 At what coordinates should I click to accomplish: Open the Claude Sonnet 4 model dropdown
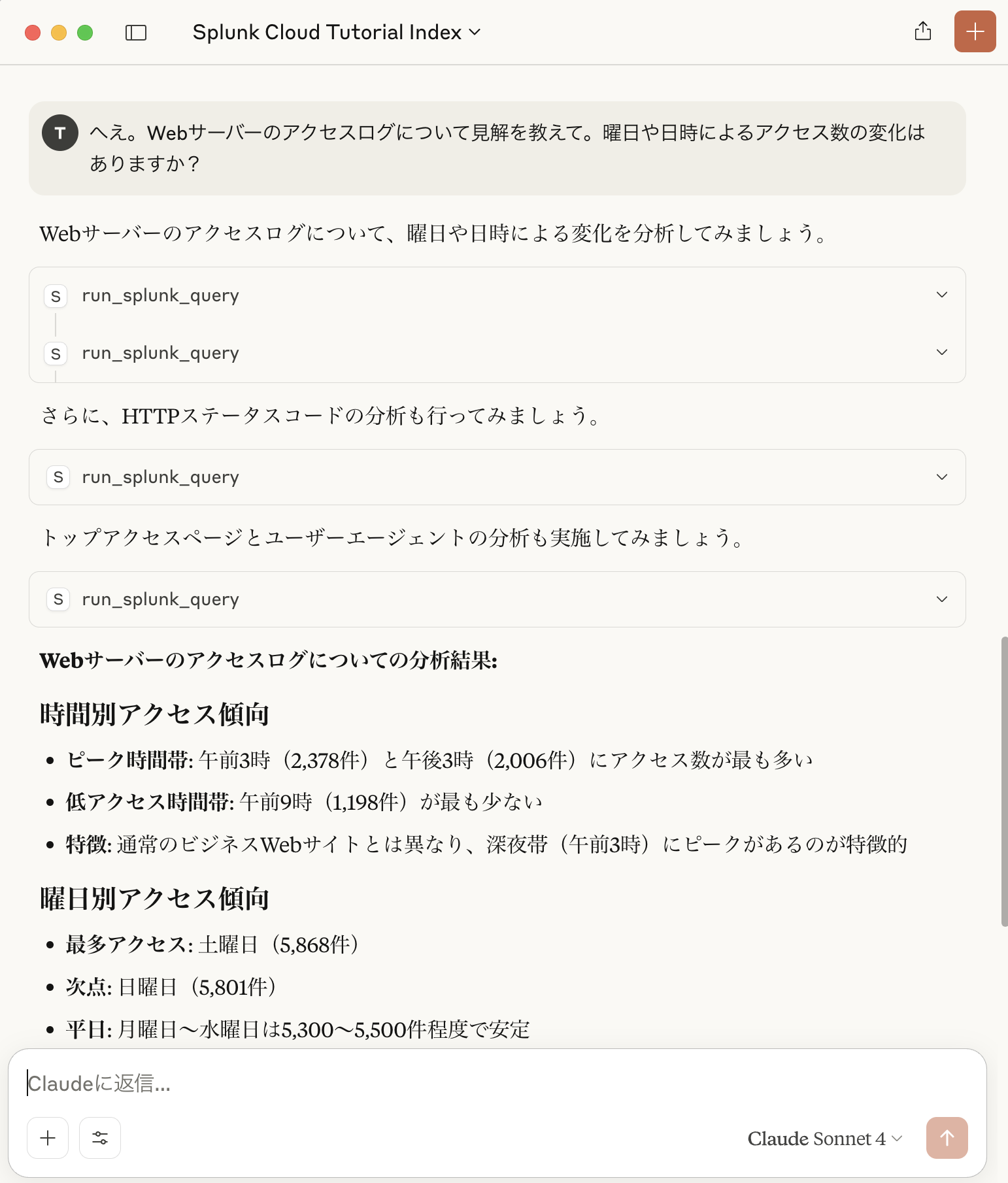tap(896, 1138)
